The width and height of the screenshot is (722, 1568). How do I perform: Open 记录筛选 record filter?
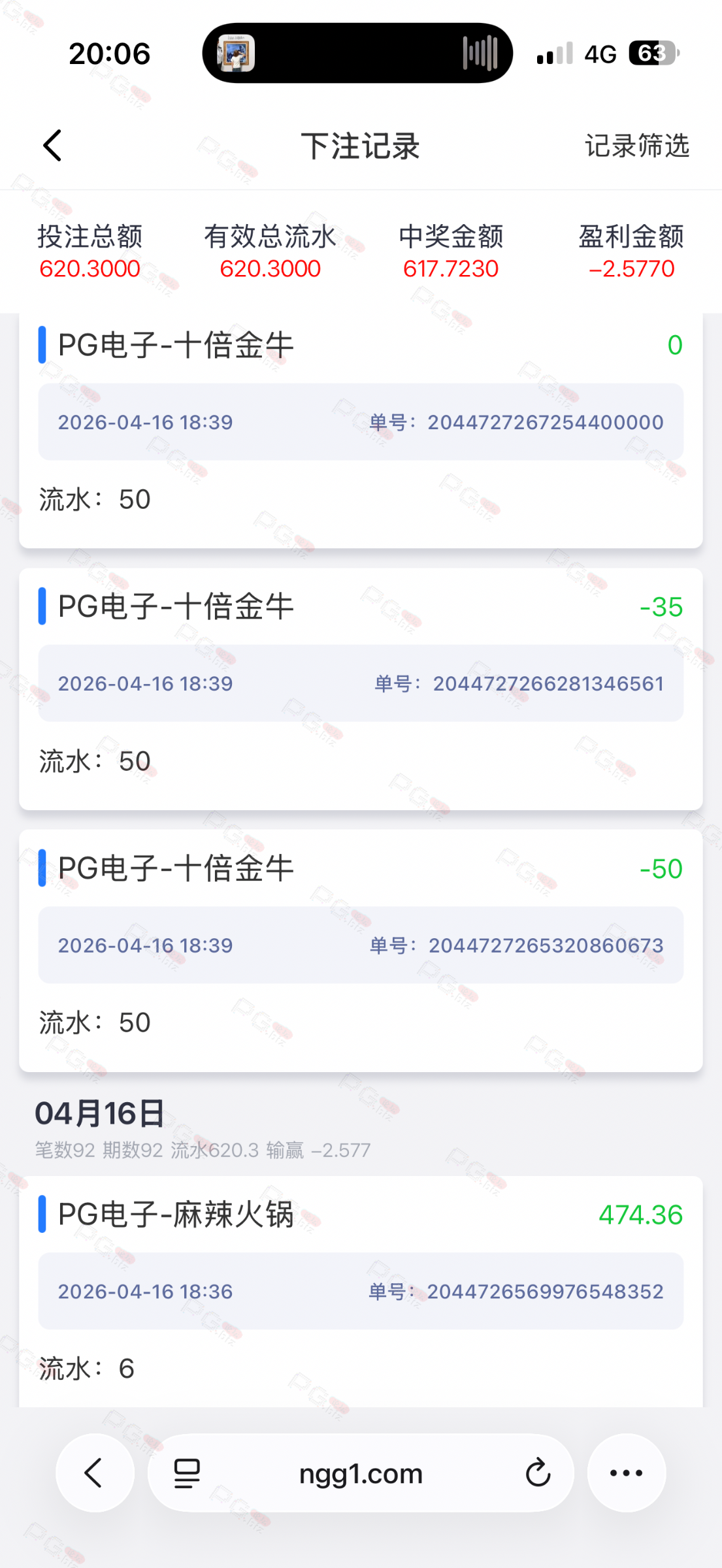(x=636, y=146)
